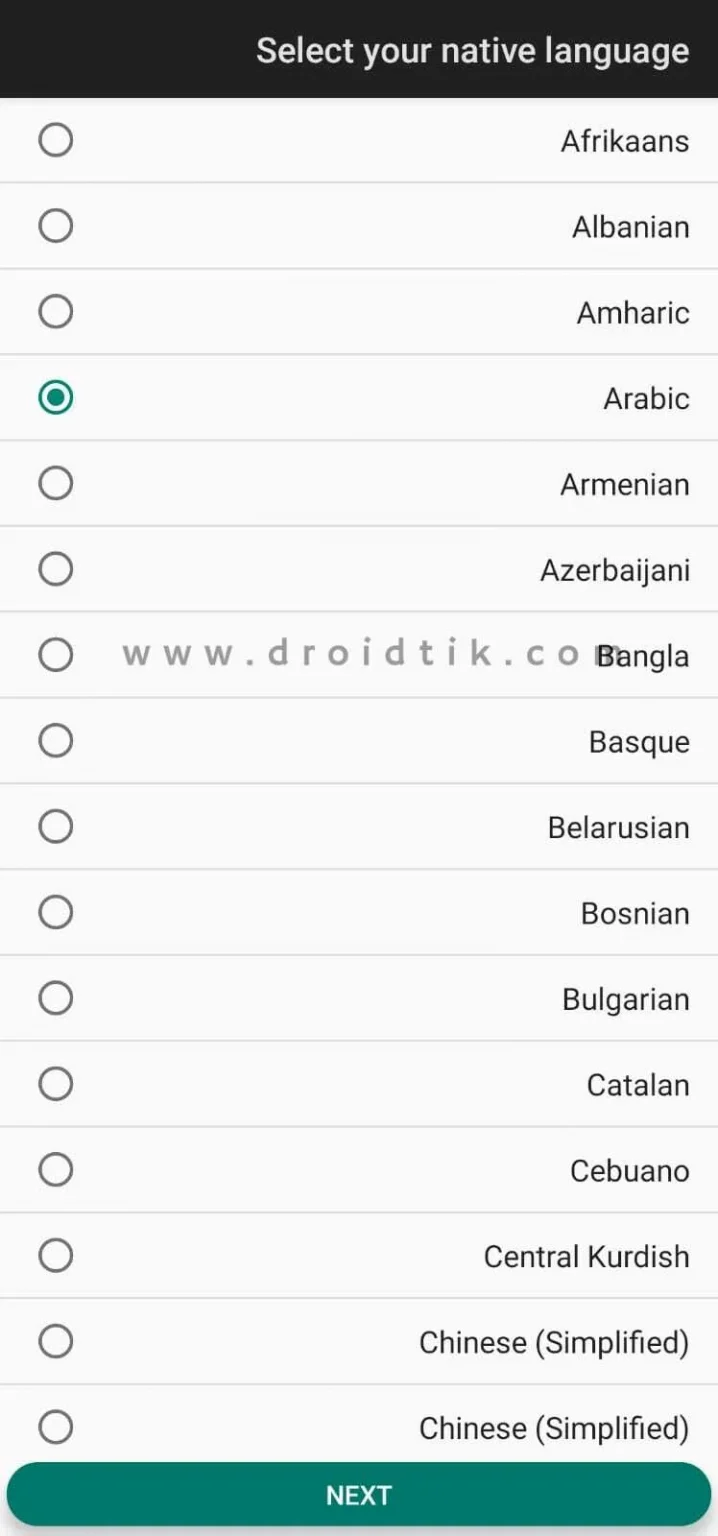Choose Azerbaijani from the list
This screenshot has width=718, height=1536.
click(x=359, y=570)
